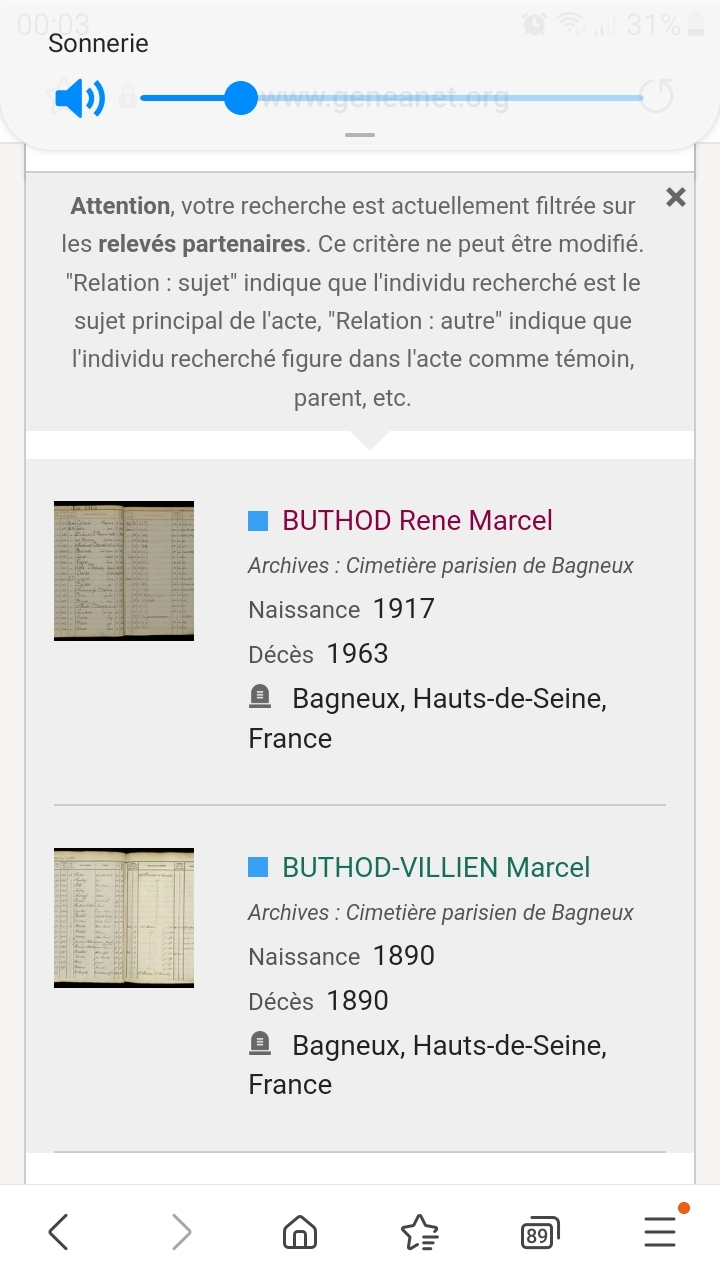Mute the Sonnerie volume speaker icon
720x1280 pixels.
[x=79, y=98]
